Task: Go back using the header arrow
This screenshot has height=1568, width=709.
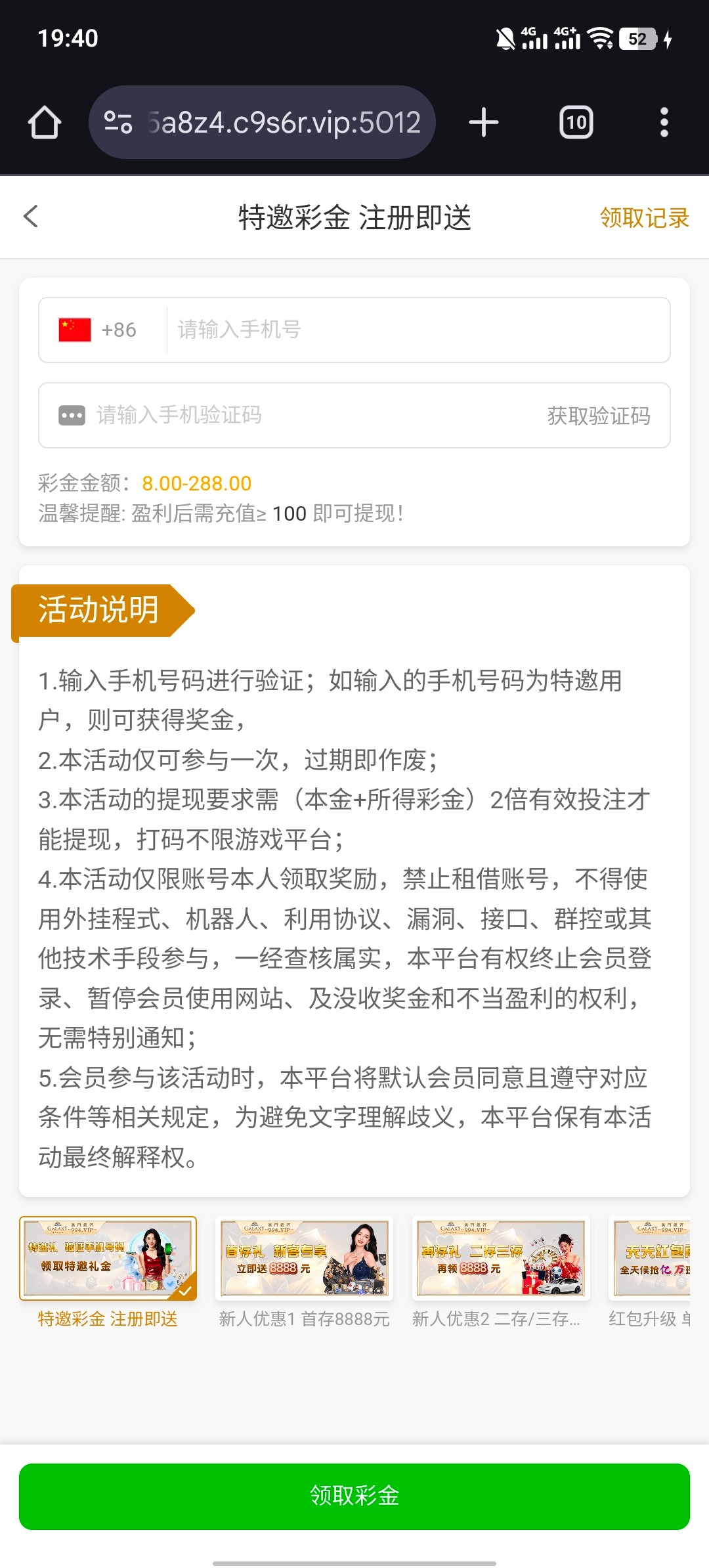Action: (x=31, y=217)
